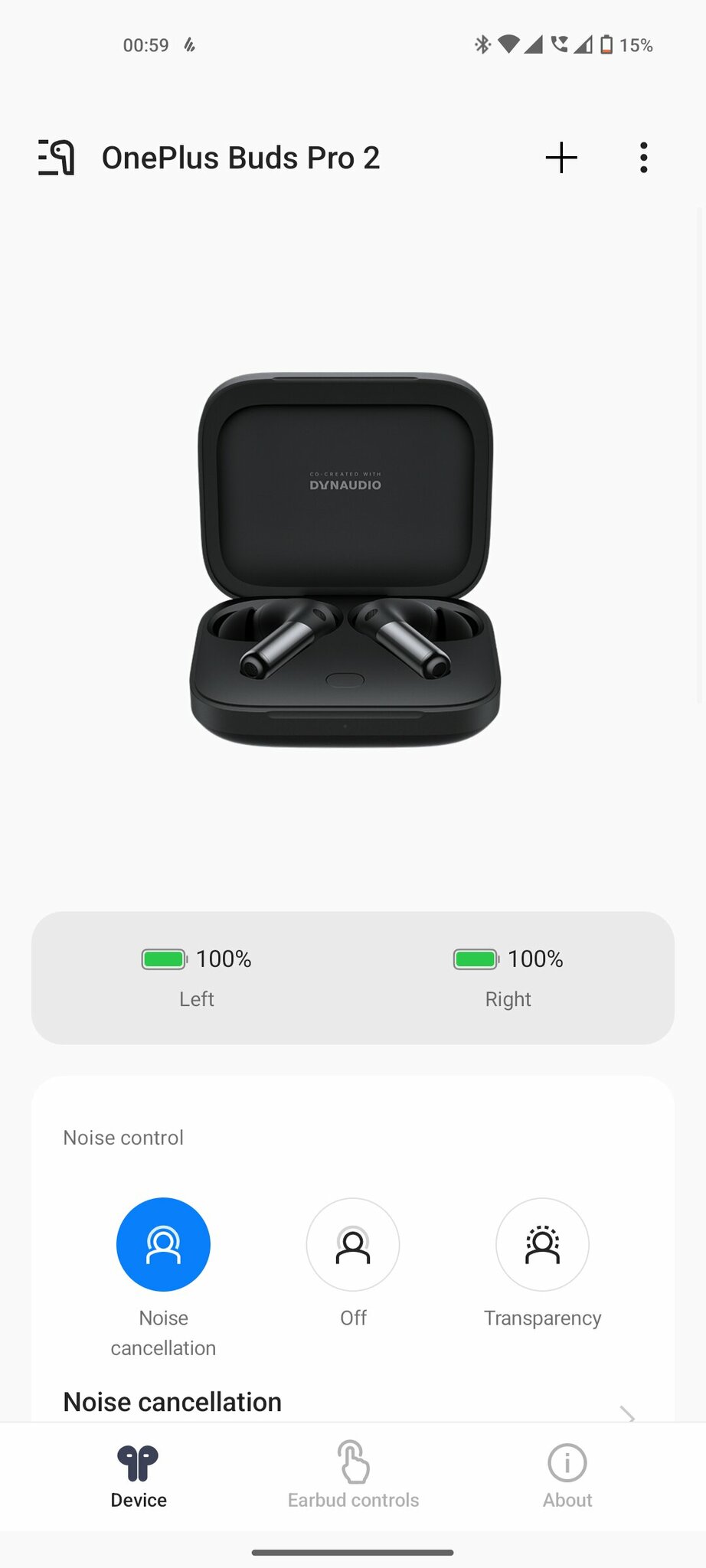Switch to the Earbud controls tab
Image resolution: width=706 pixels, height=1568 pixels.
click(x=353, y=1475)
